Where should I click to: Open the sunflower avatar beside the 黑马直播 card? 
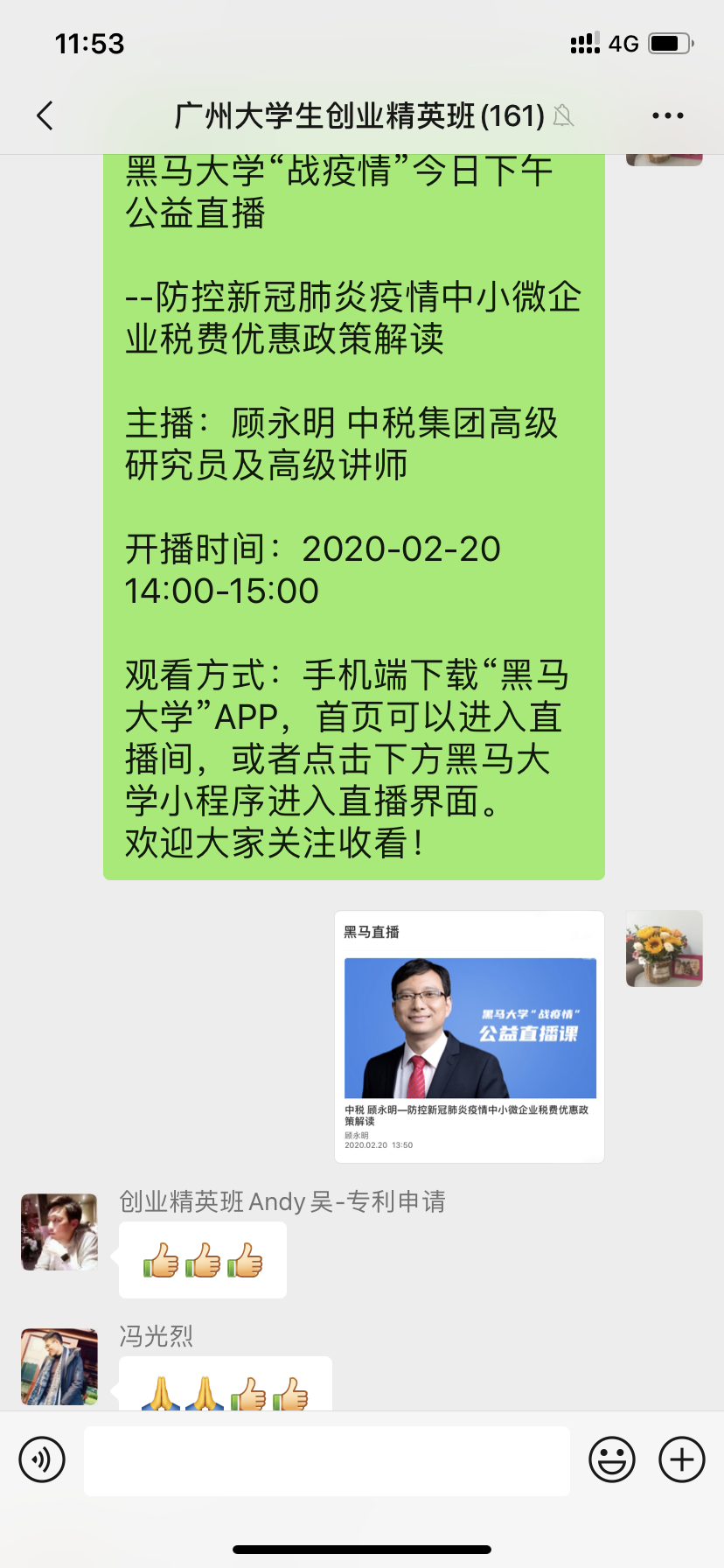point(665,948)
